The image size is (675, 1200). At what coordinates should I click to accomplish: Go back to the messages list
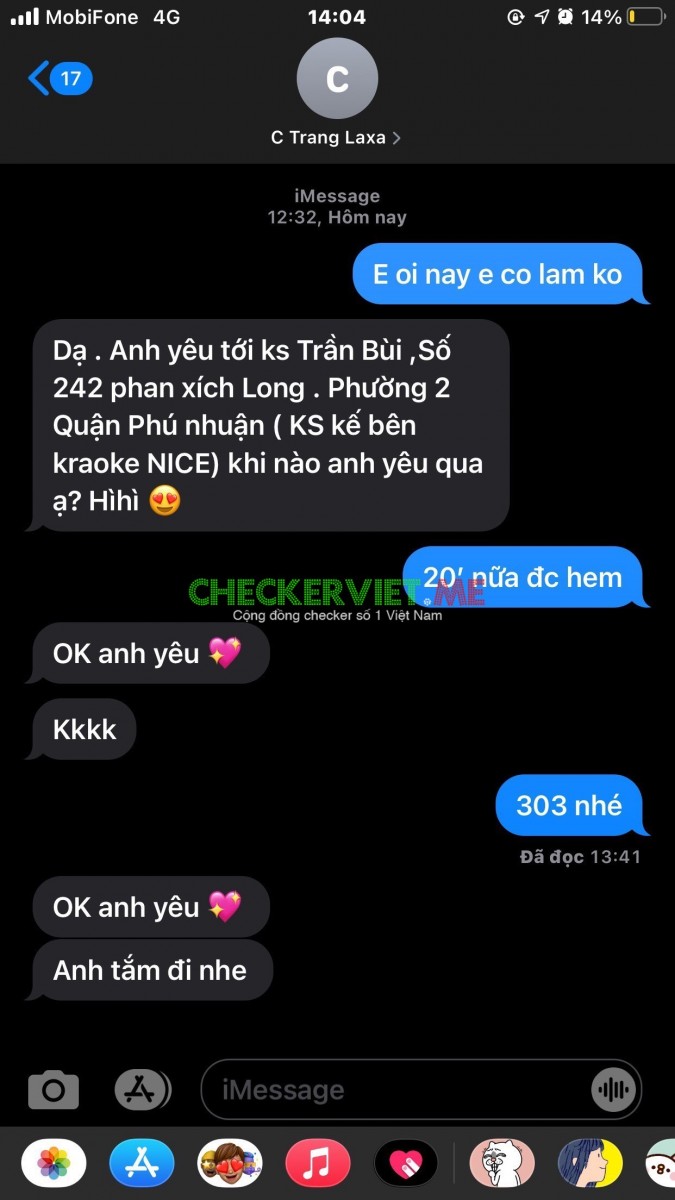pyautogui.click(x=60, y=78)
